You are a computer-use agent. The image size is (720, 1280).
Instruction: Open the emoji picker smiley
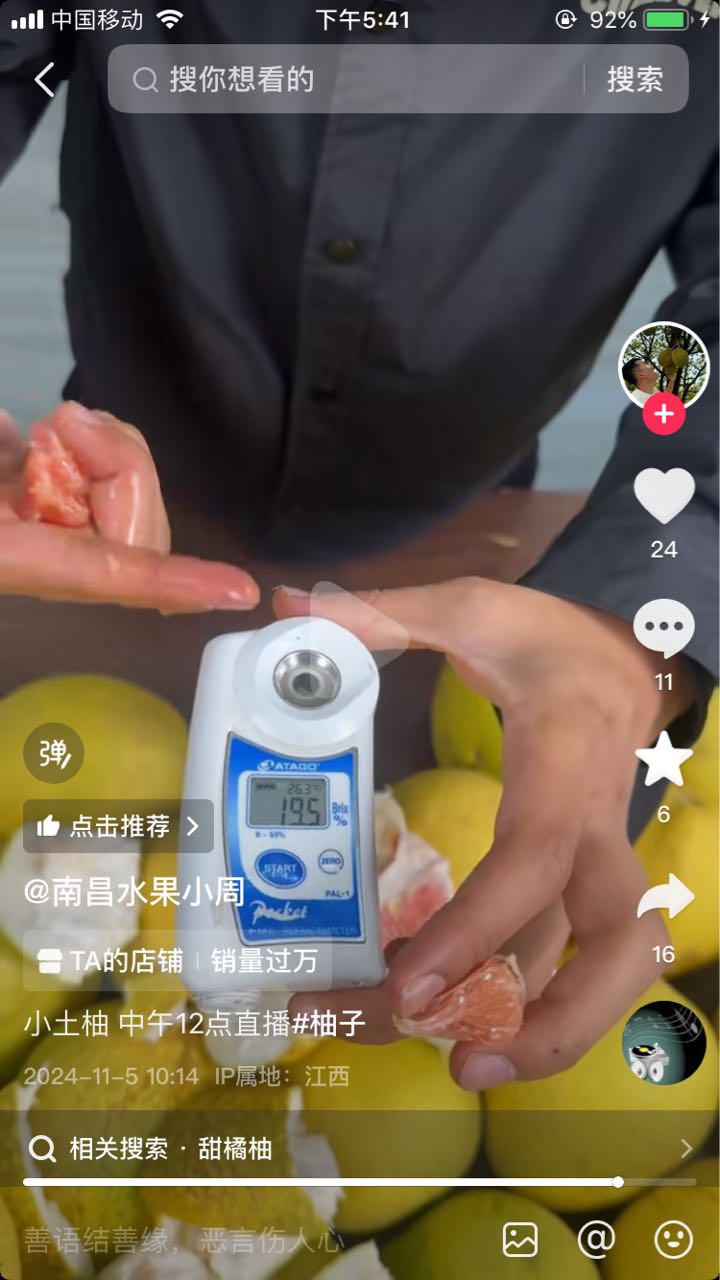[x=673, y=1240]
